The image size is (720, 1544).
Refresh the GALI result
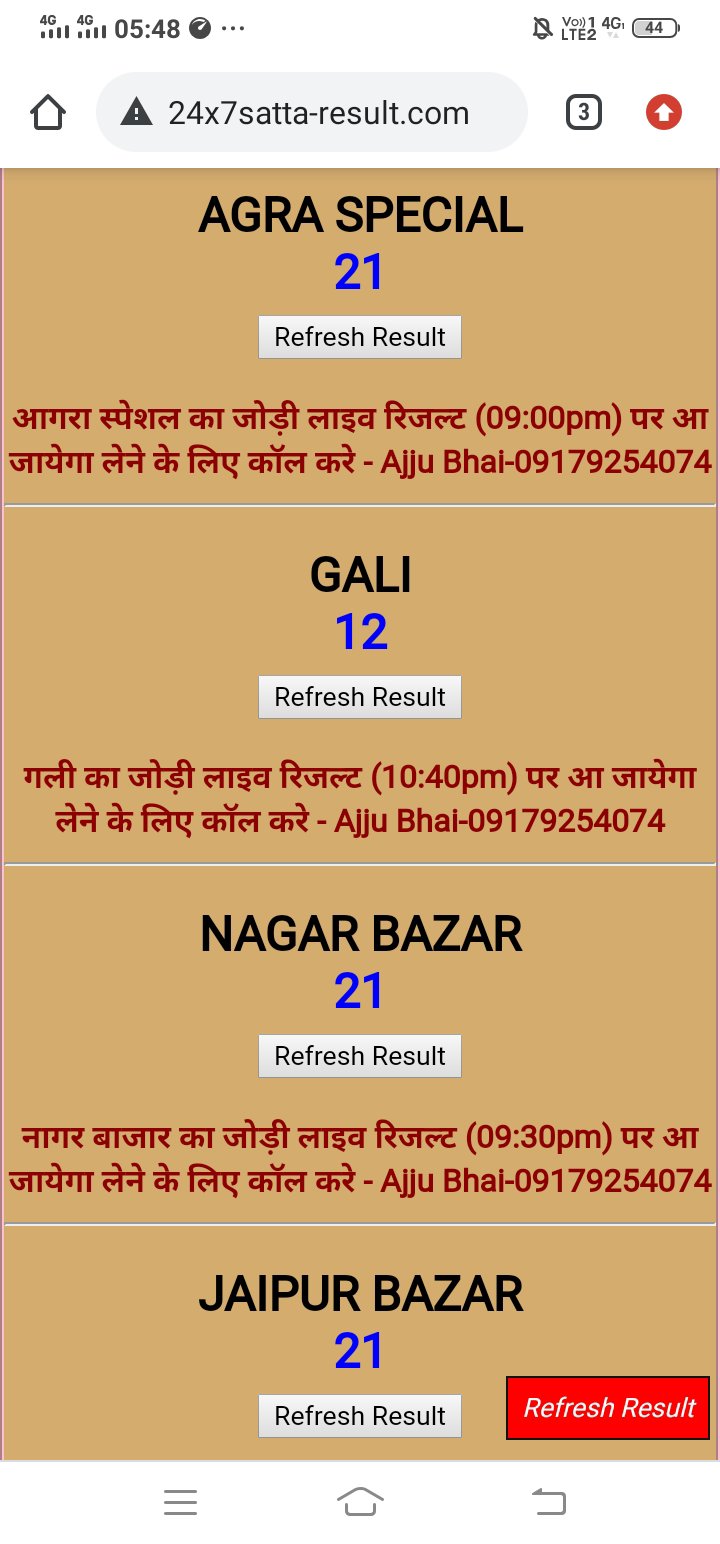coord(360,697)
